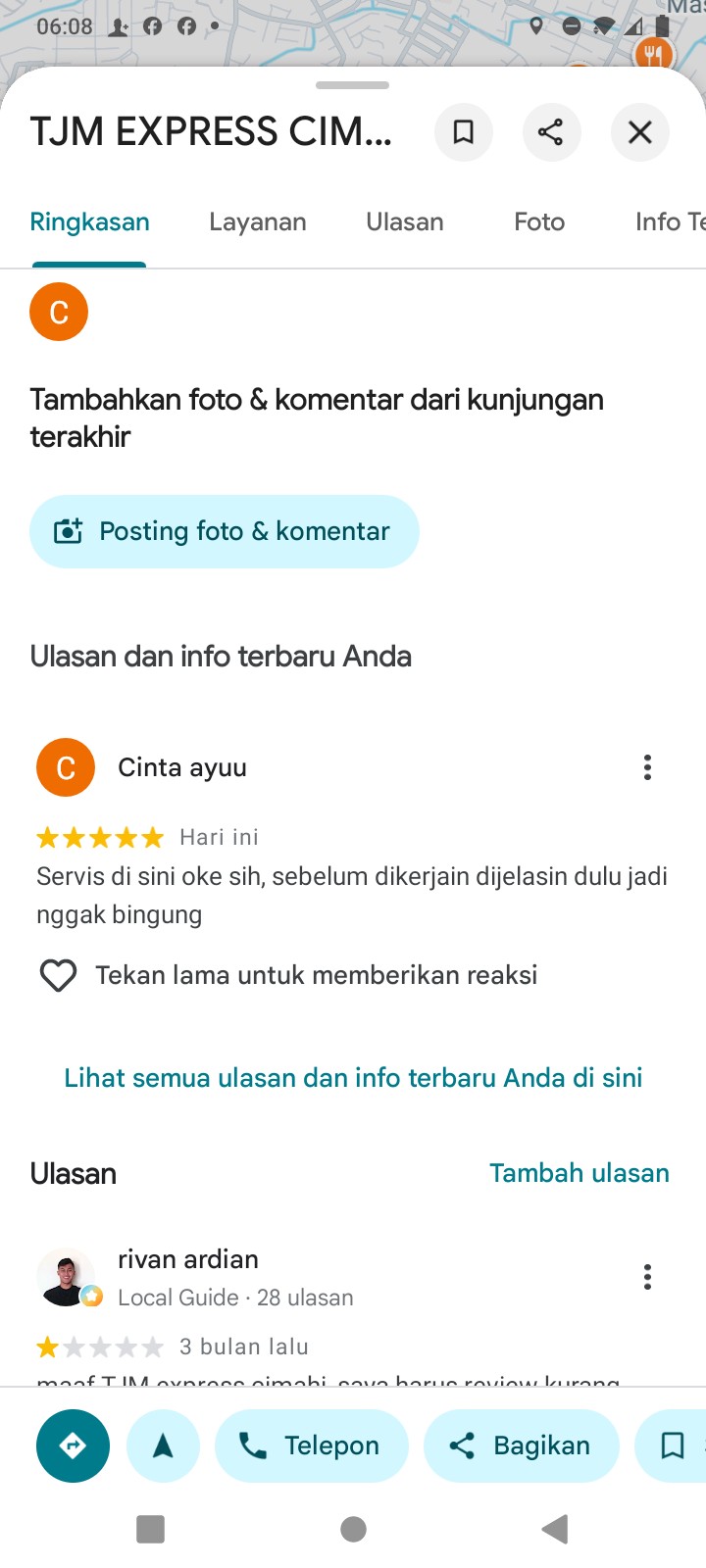This screenshot has height=1568, width=706.
Task: Get directions with the round route button
Action: [73, 1445]
